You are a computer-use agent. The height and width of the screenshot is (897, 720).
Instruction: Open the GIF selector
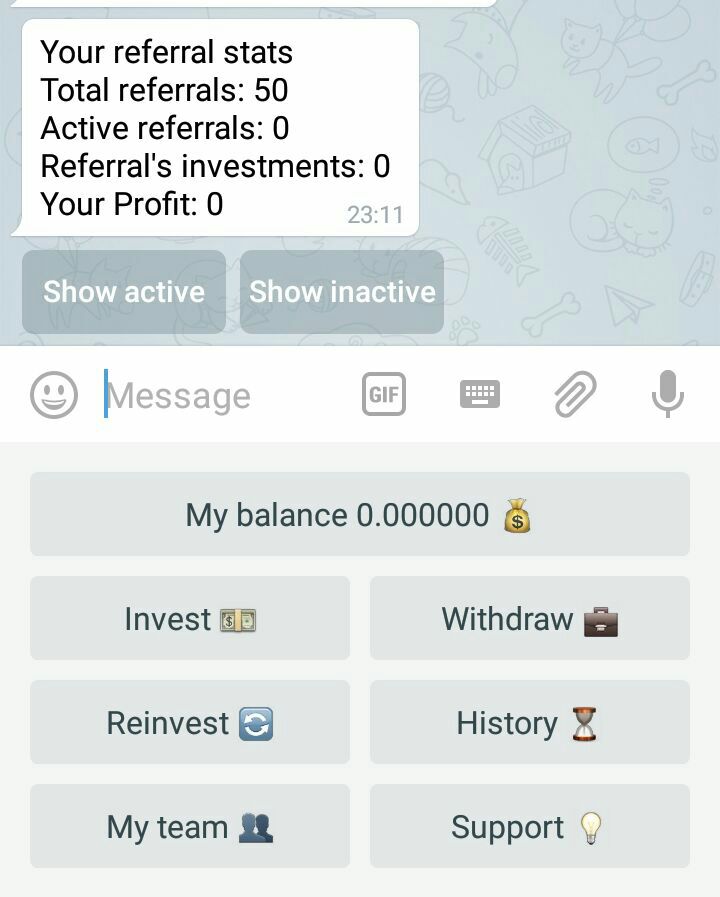click(x=384, y=394)
